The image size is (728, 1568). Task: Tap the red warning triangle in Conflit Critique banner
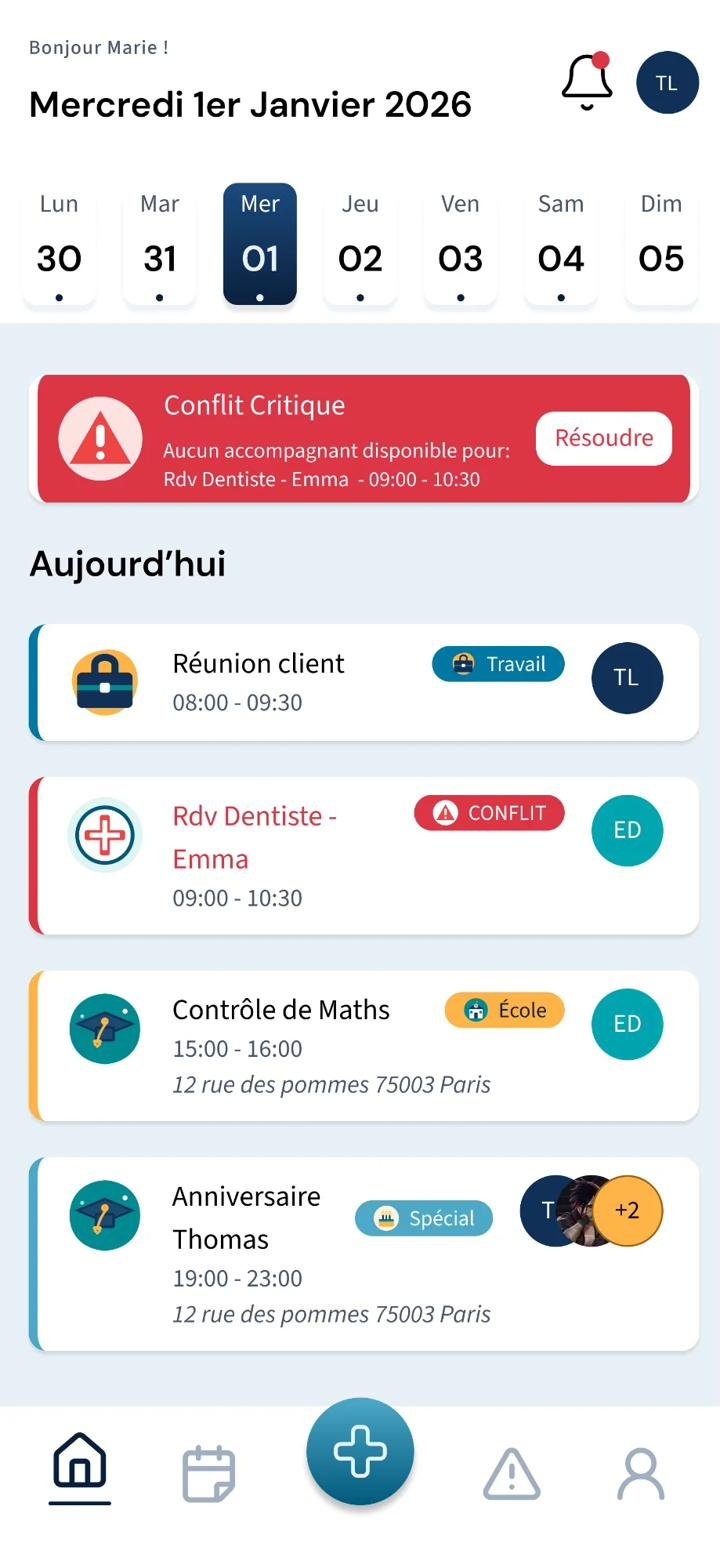[100, 438]
